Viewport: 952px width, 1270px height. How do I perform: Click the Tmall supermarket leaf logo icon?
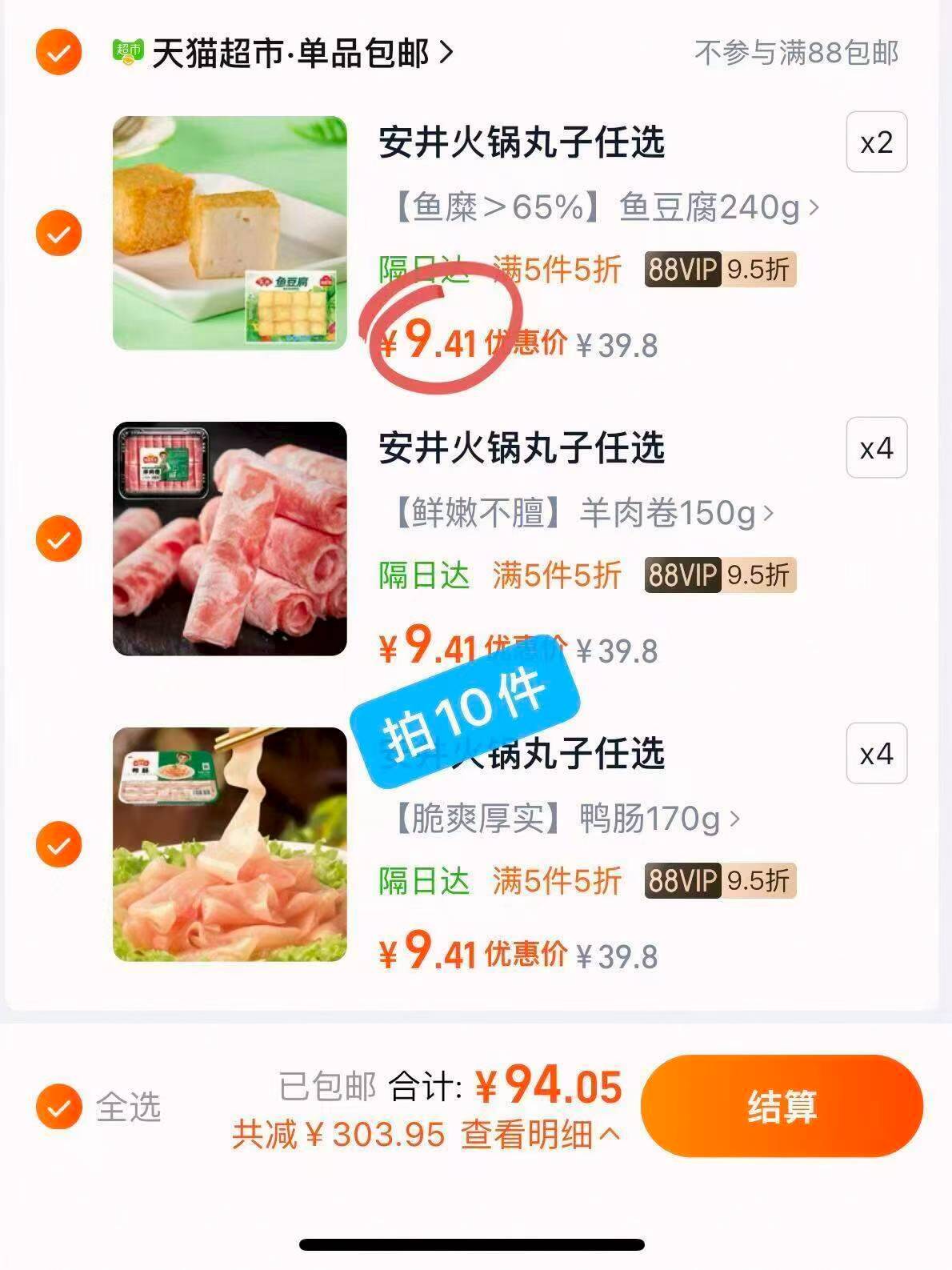(x=126, y=50)
